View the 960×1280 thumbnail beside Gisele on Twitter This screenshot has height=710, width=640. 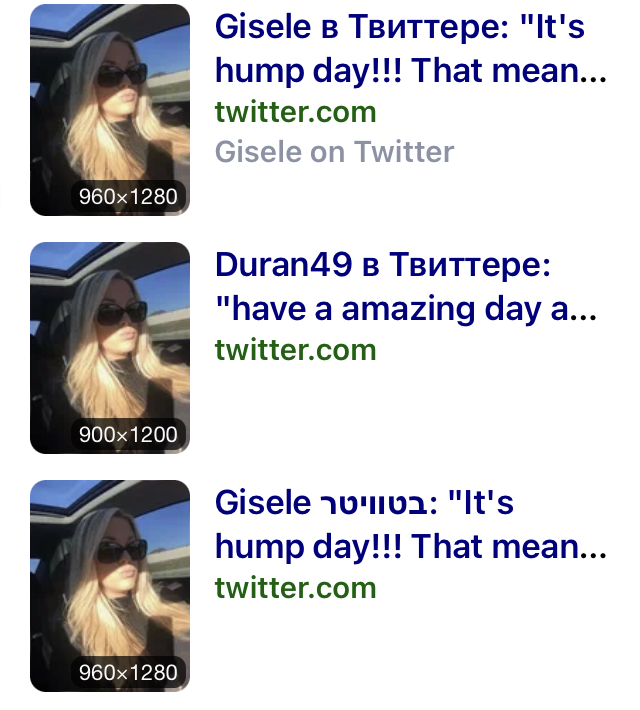(x=110, y=109)
